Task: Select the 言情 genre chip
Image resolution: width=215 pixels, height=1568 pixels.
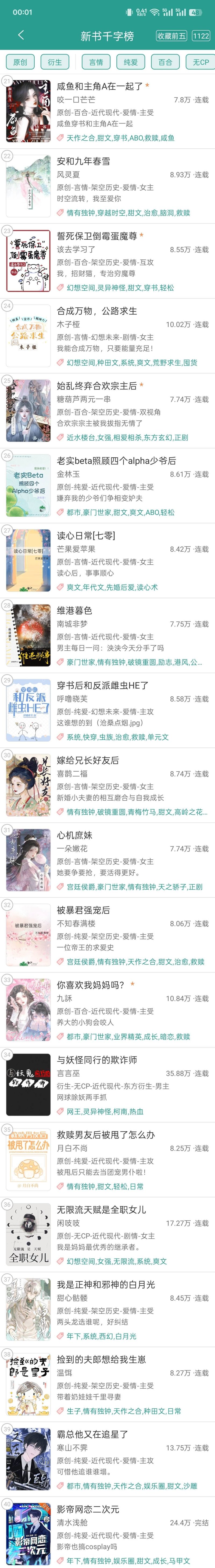Action: (x=96, y=62)
